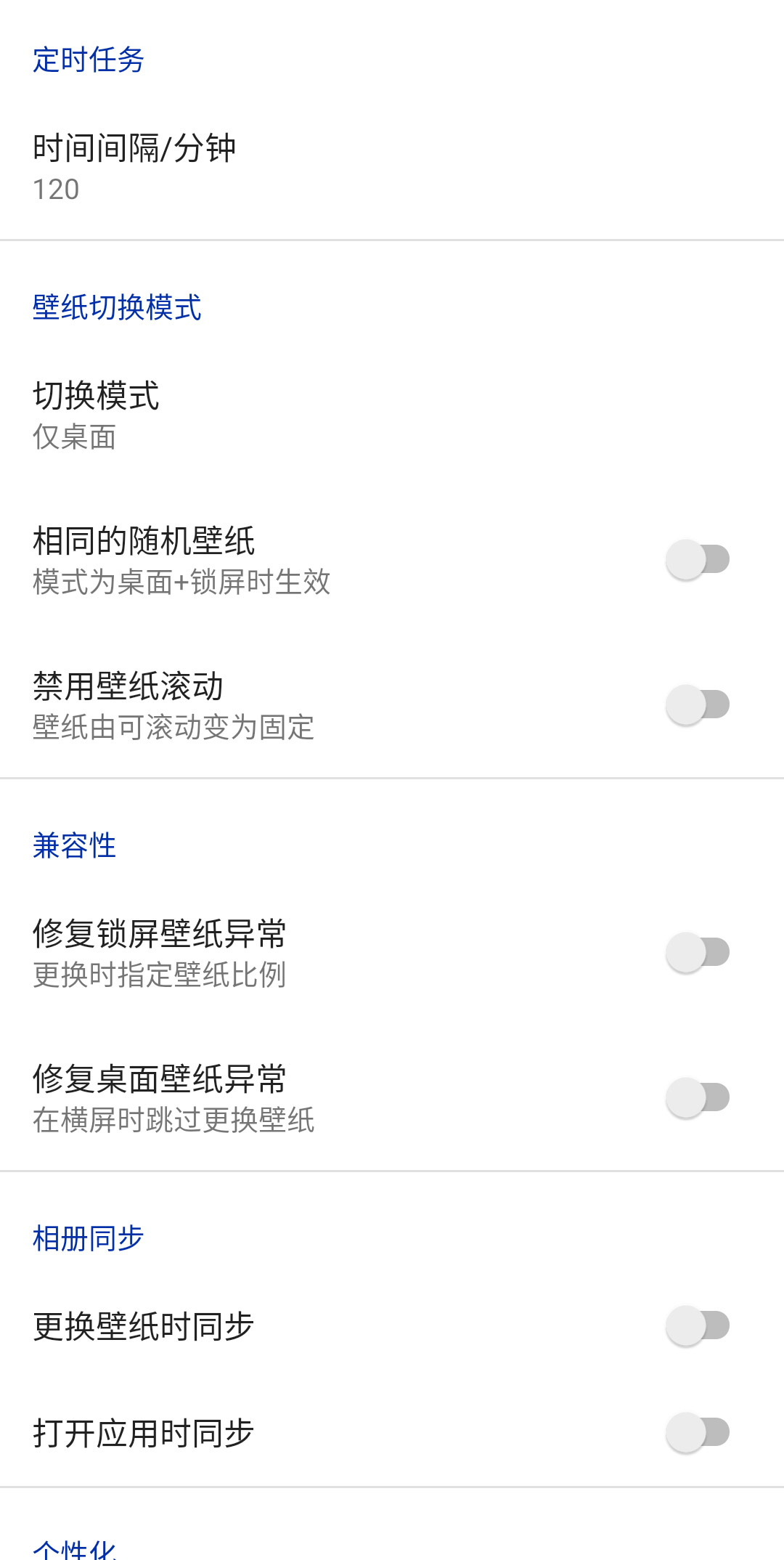Toggle 修复锁屏壁纸异常 on

coord(698,952)
